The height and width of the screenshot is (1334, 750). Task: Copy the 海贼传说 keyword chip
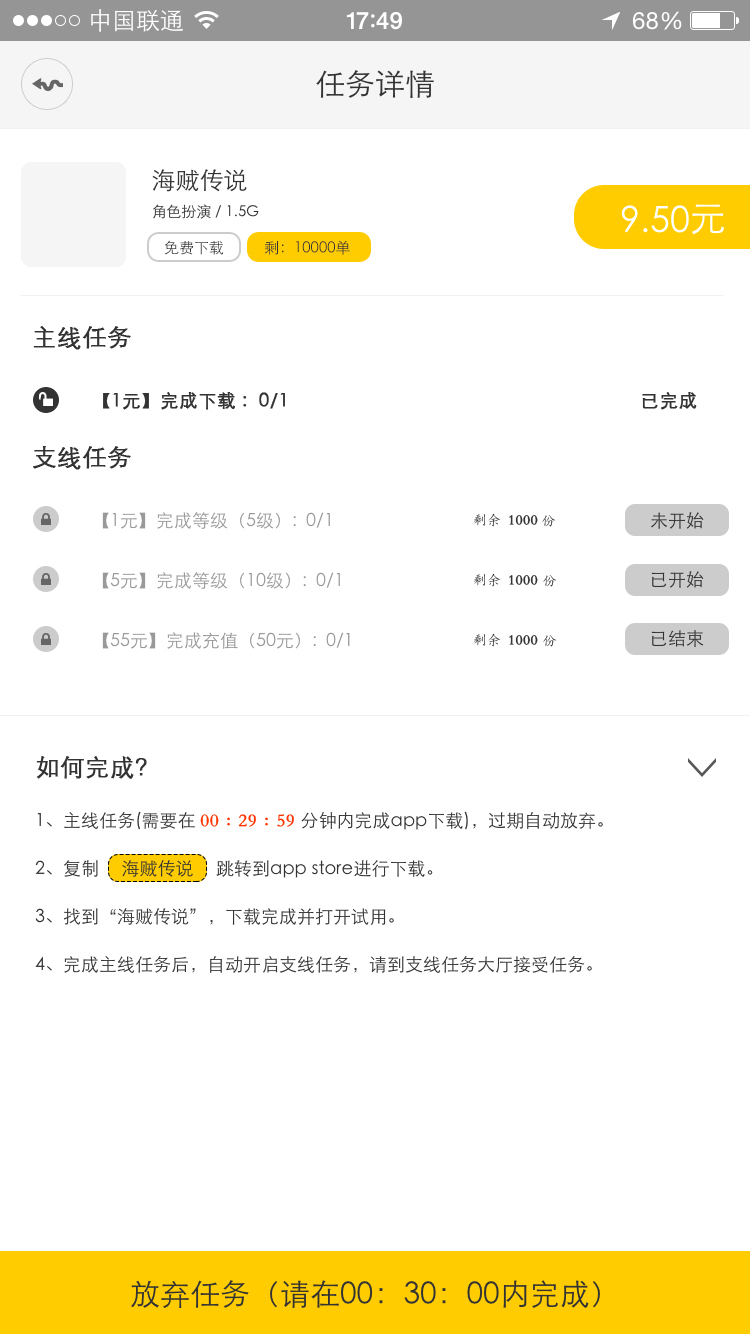coord(157,868)
